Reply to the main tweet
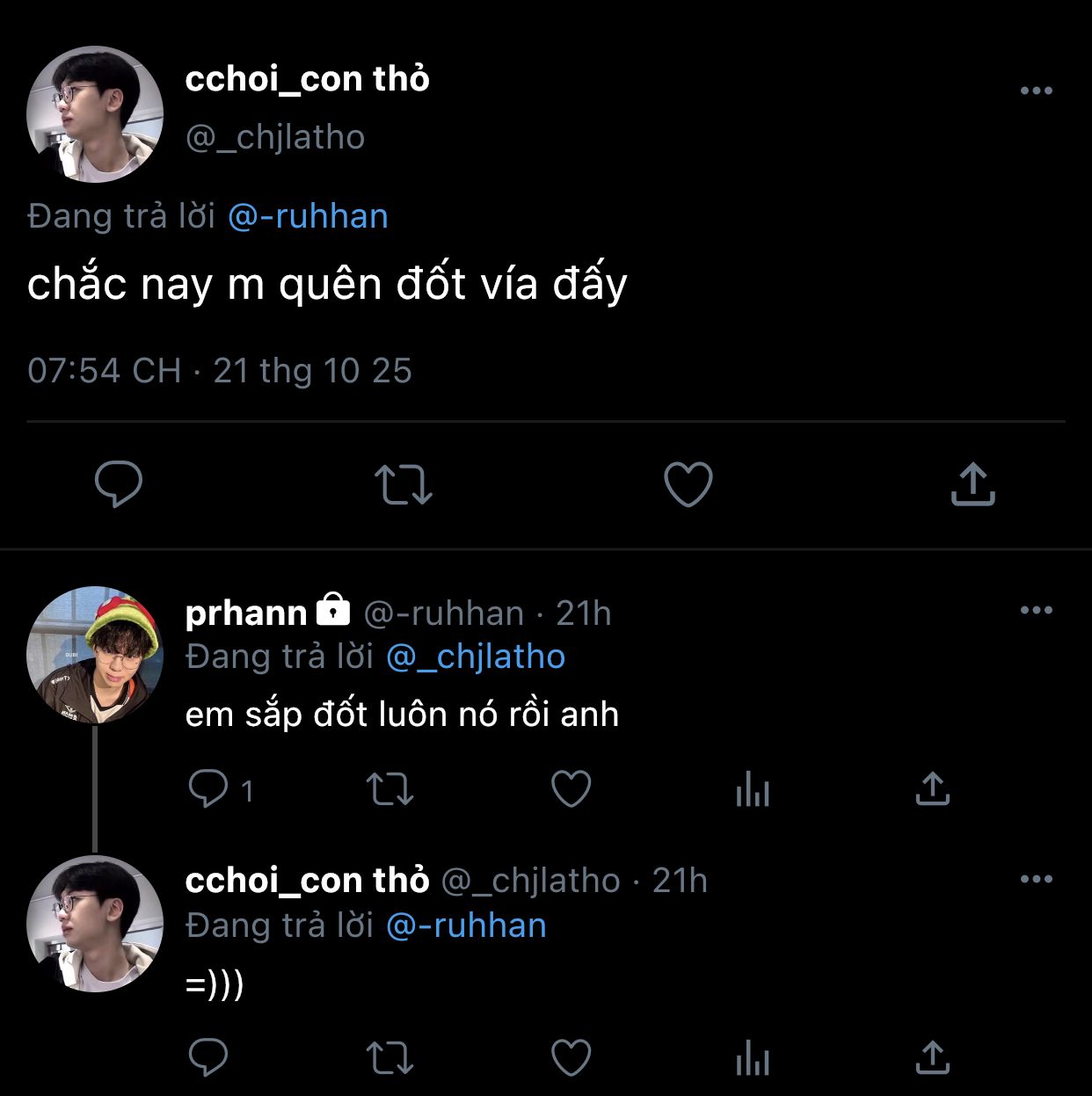 [119, 483]
